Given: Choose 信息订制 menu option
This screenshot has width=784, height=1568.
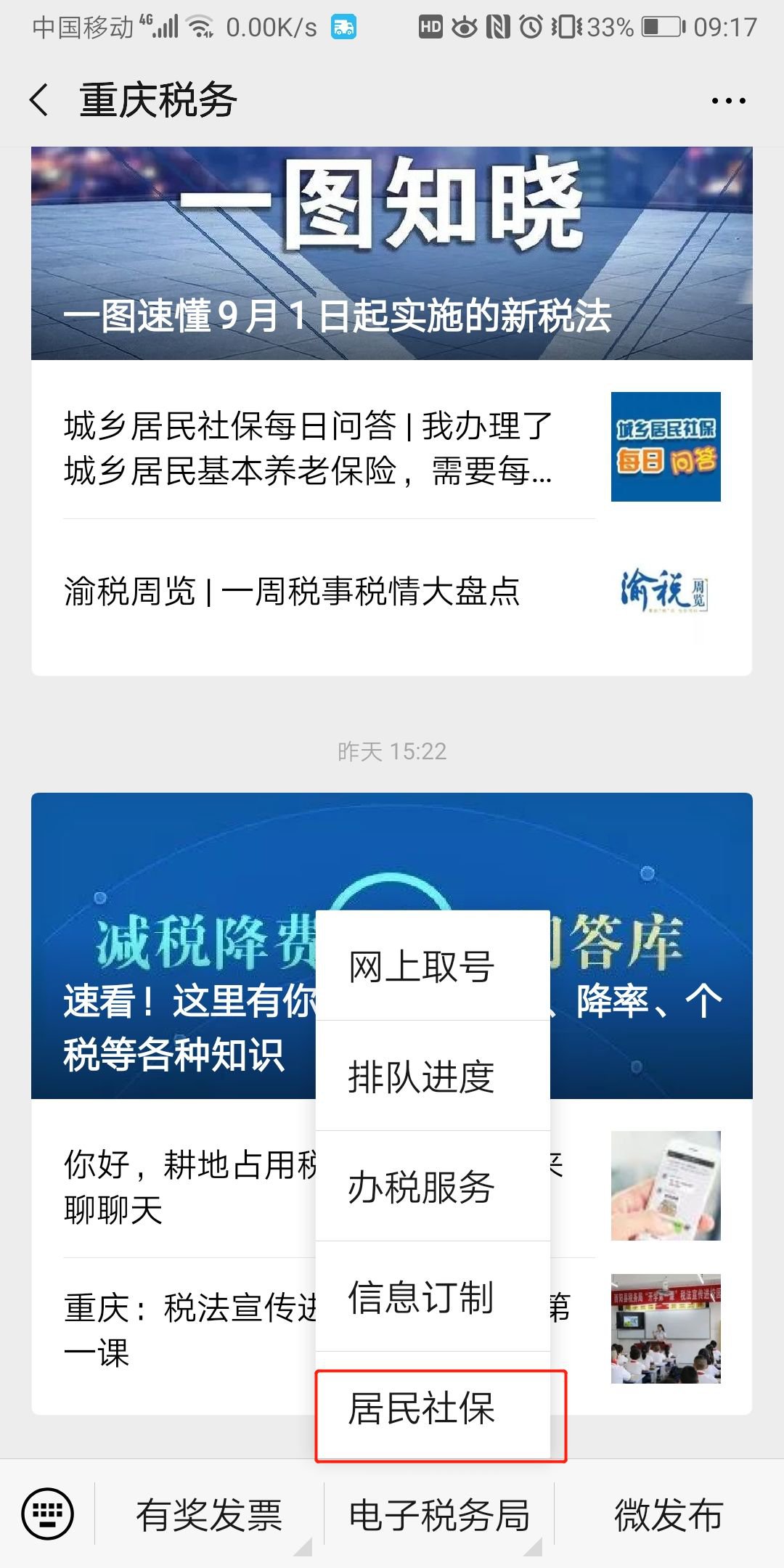Looking at the screenshot, I should point(433,1297).
